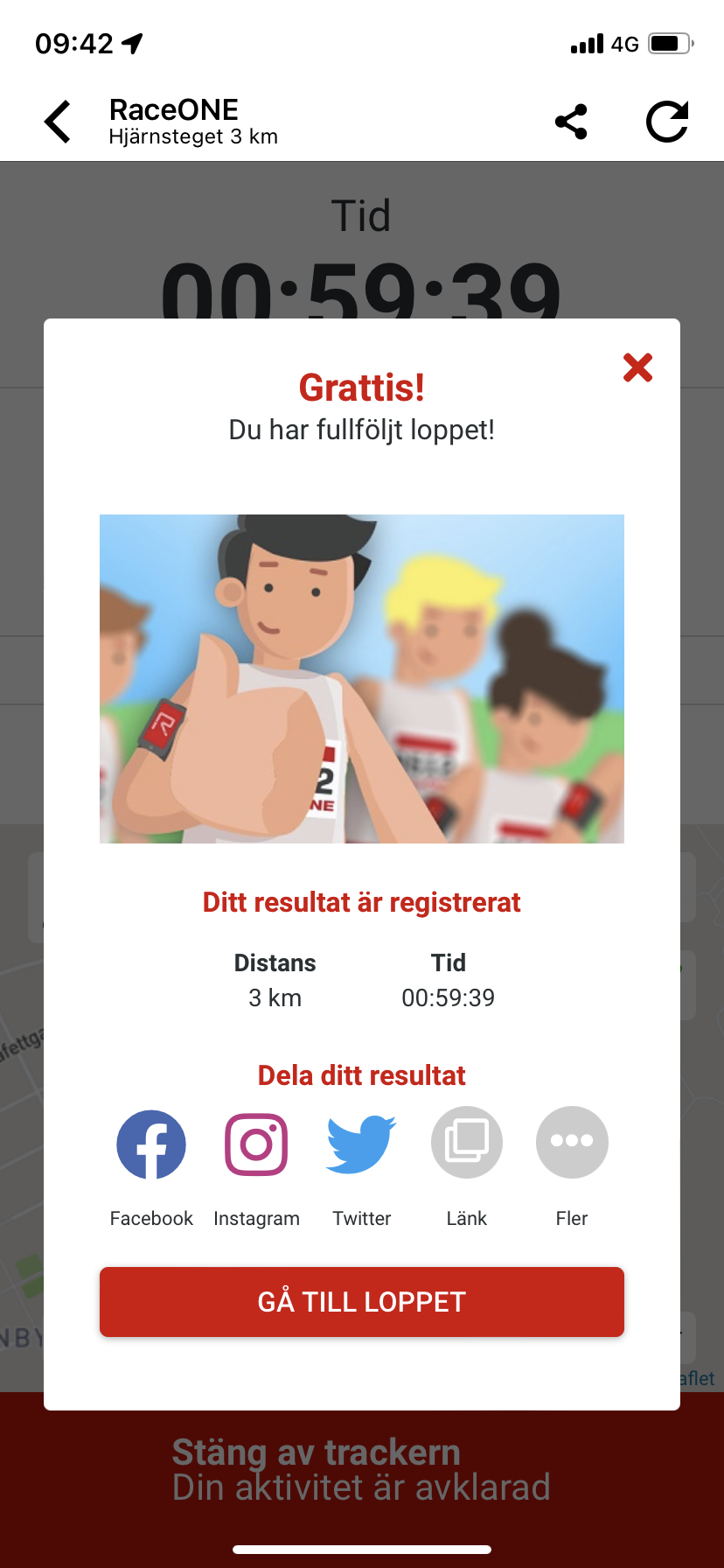Open the share icon in the top bar
724x1568 pixels.
pos(571,122)
